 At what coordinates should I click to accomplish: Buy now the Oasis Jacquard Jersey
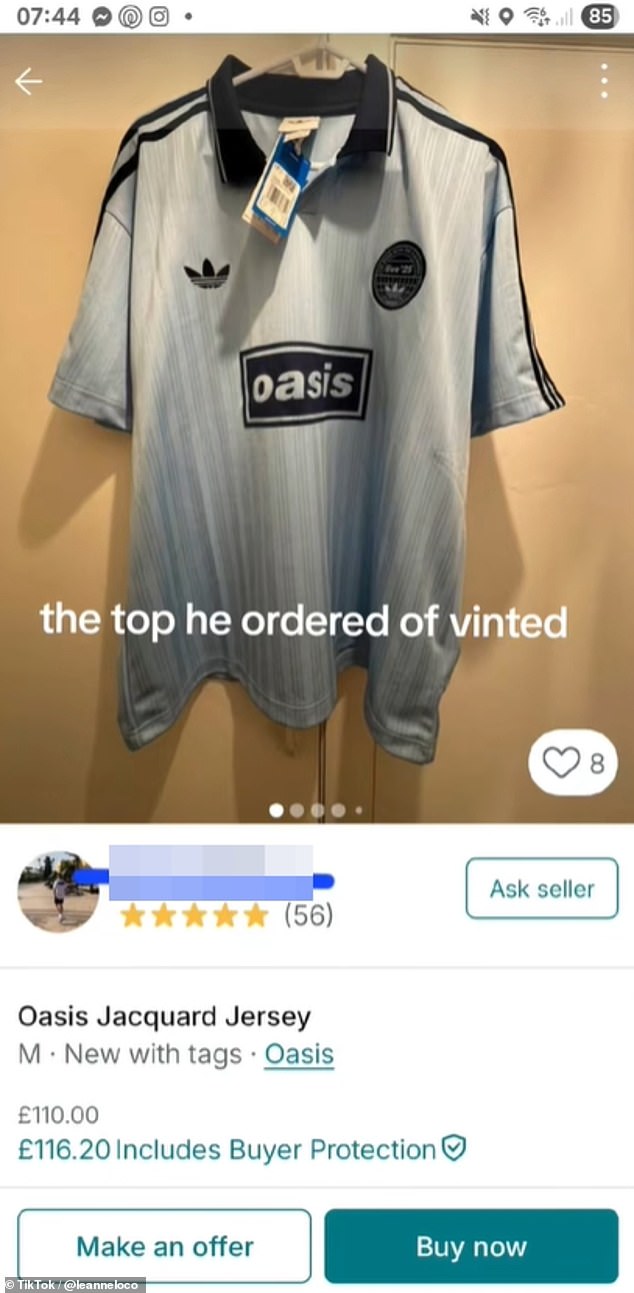471,1246
